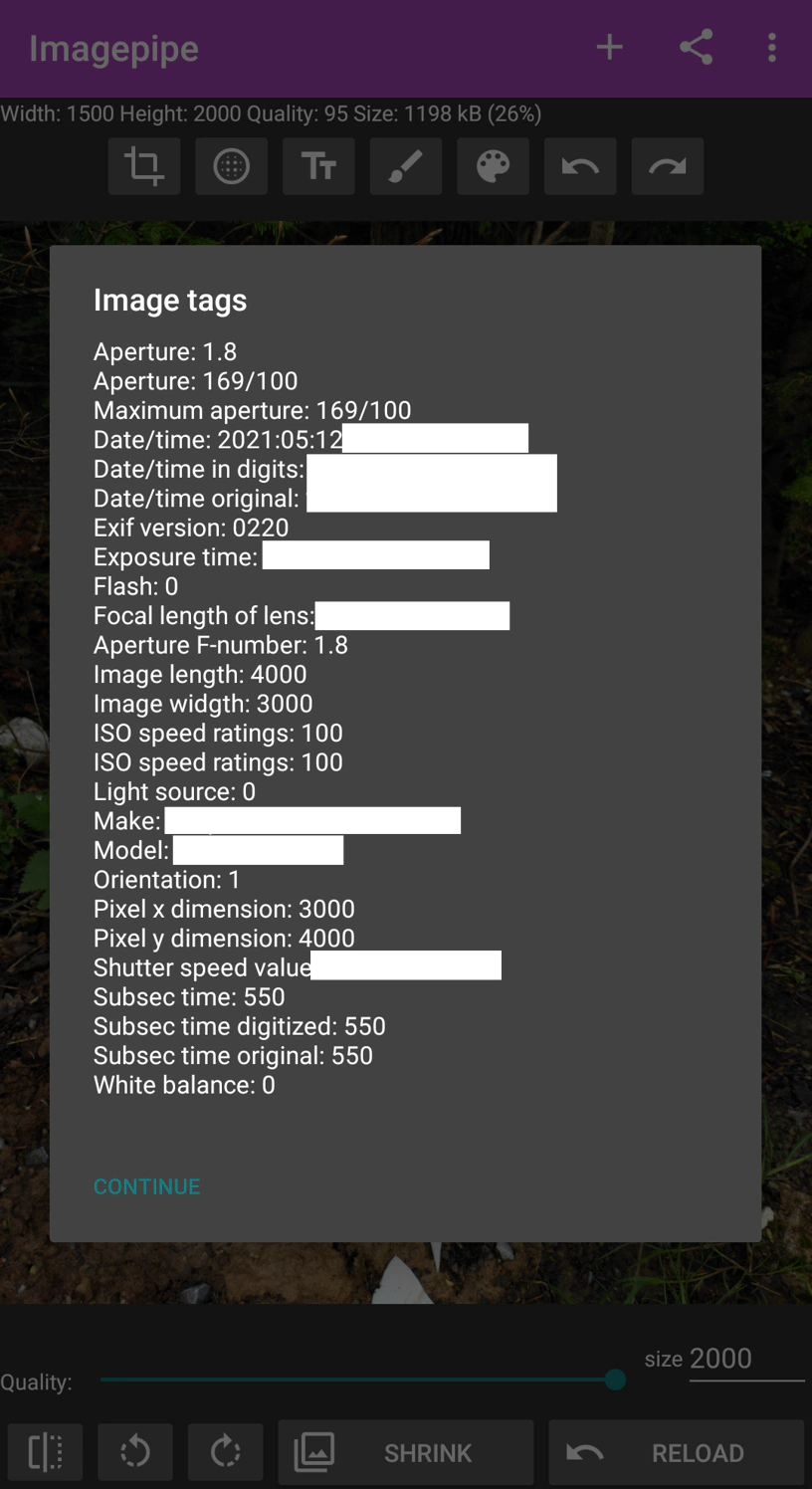This screenshot has height=1489, width=812.
Task: Open the color palette tool
Action: [x=493, y=166]
